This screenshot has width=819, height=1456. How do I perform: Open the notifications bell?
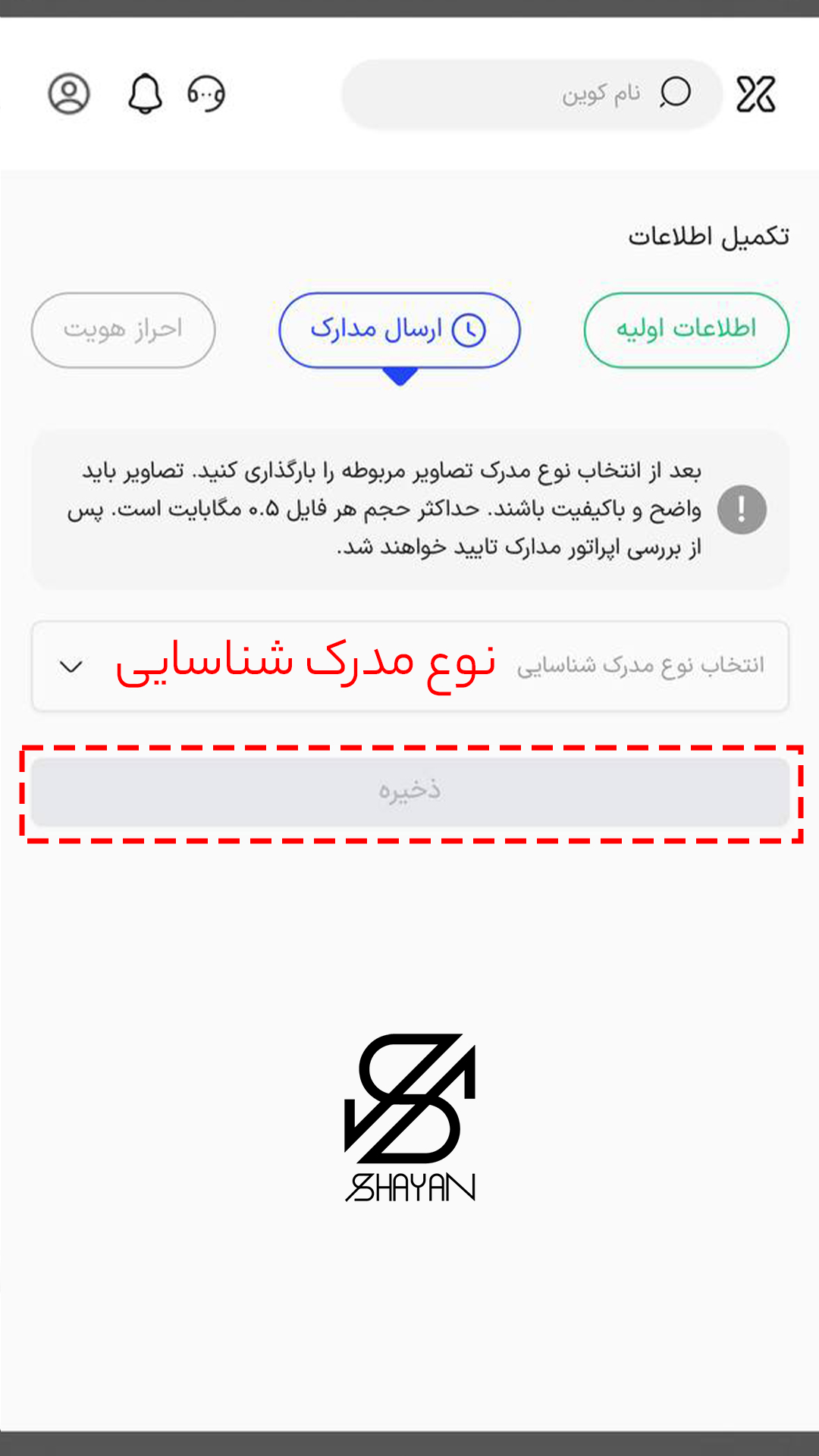coord(144,94)
